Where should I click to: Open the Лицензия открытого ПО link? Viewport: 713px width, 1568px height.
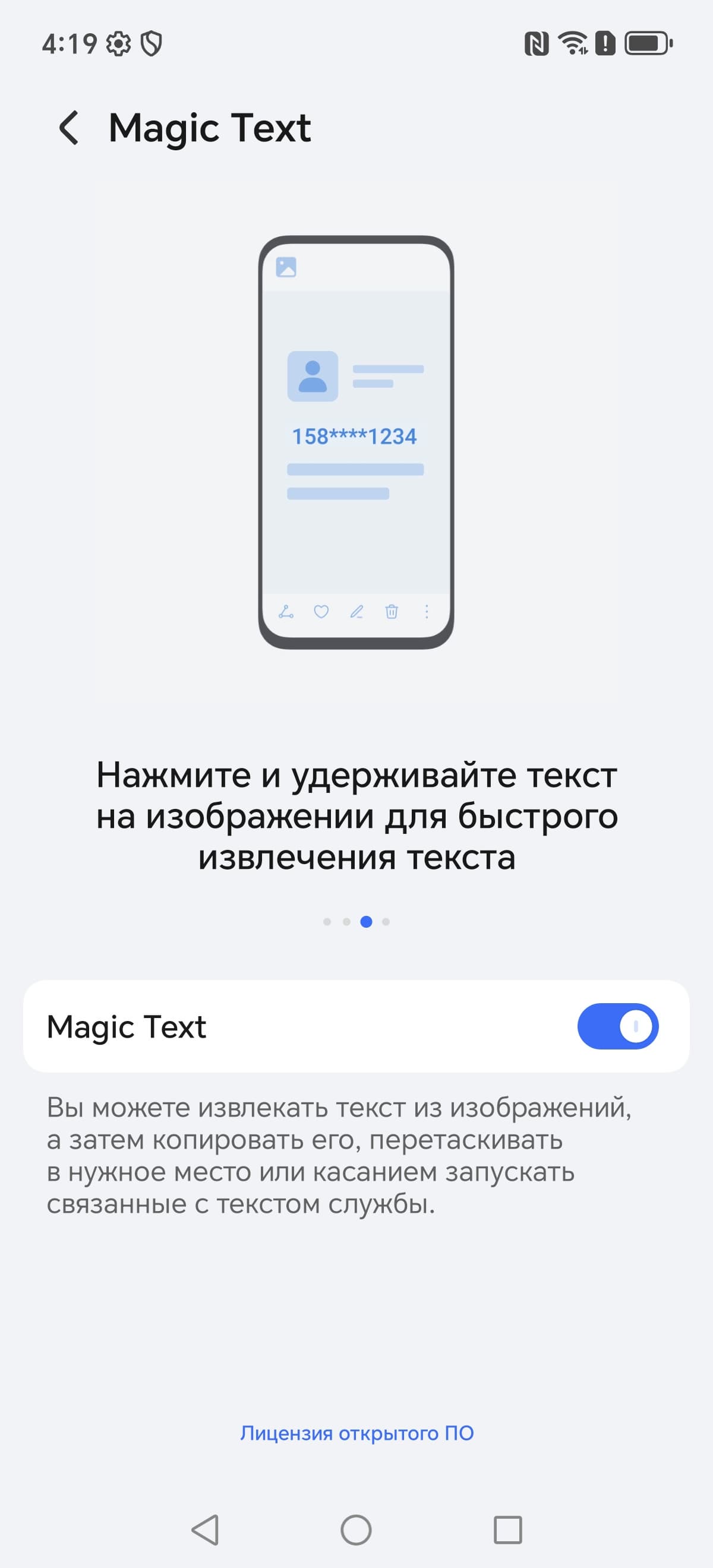click(357, 1433)
